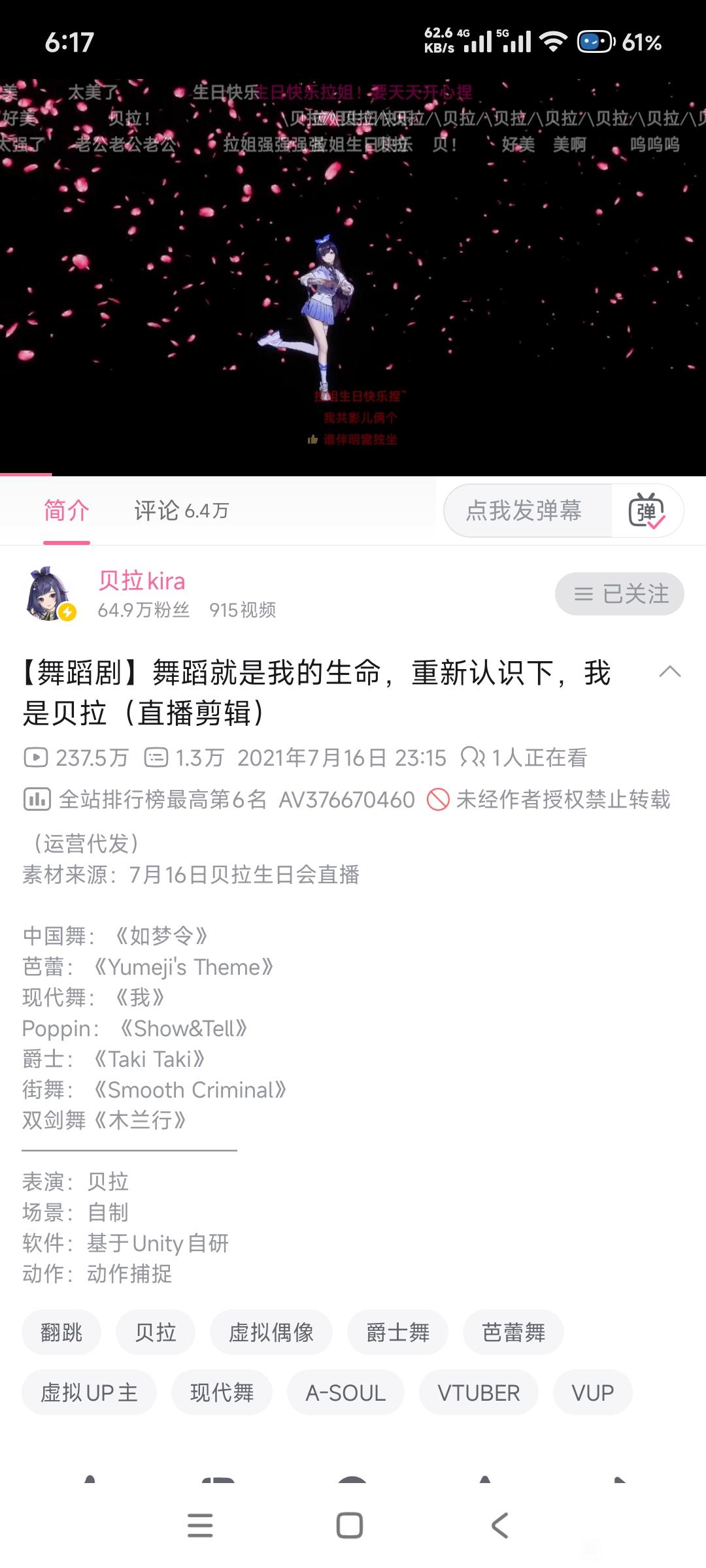This screenshot has height=1568, width=706.
Task: Open the 虚拟偶像 tag
Action: click(x=271, y=1332)
